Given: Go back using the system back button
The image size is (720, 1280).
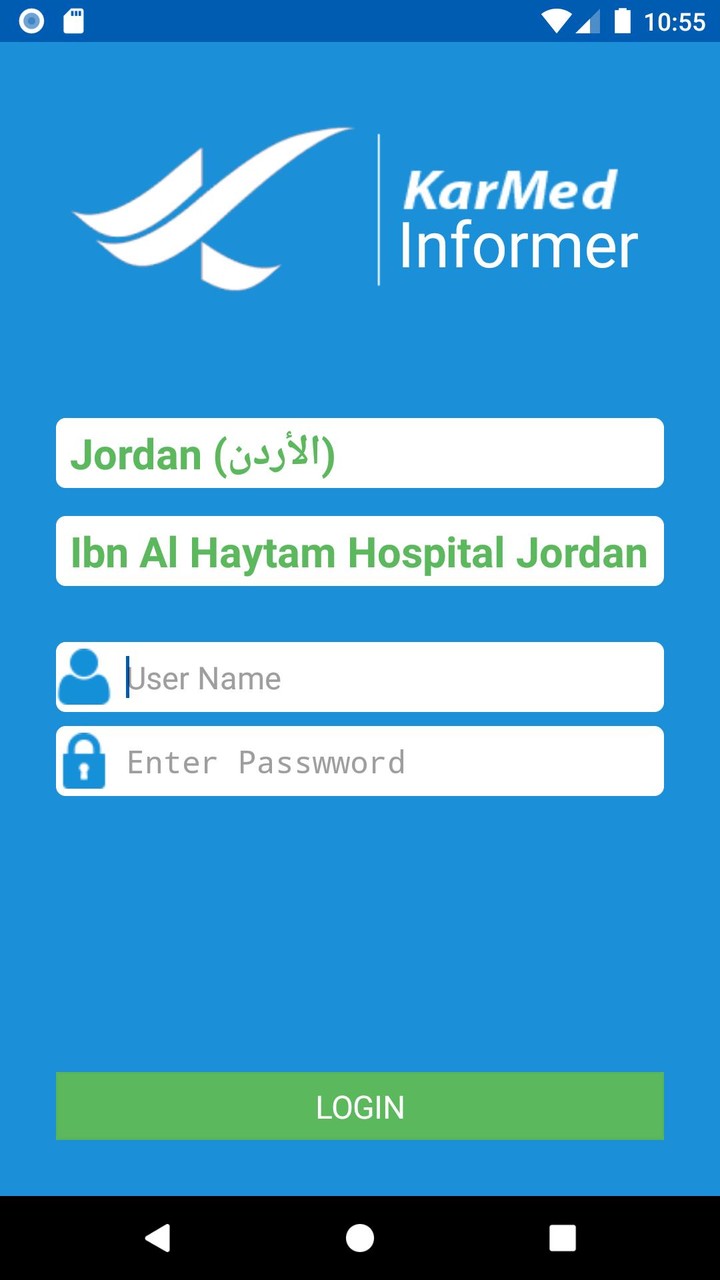Looking at the screenshot, I should click(x=158, y=1238).
